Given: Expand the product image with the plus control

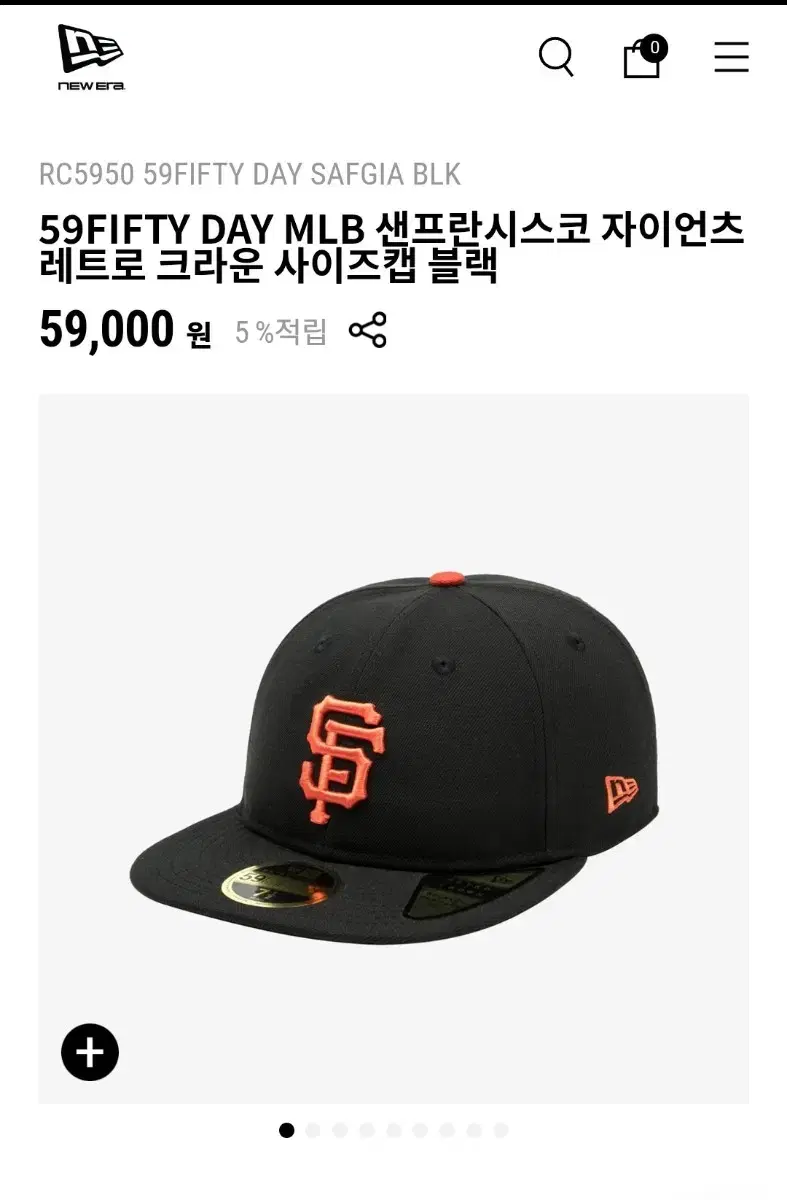Looking at the screenshot, I should pos(88,1050).
